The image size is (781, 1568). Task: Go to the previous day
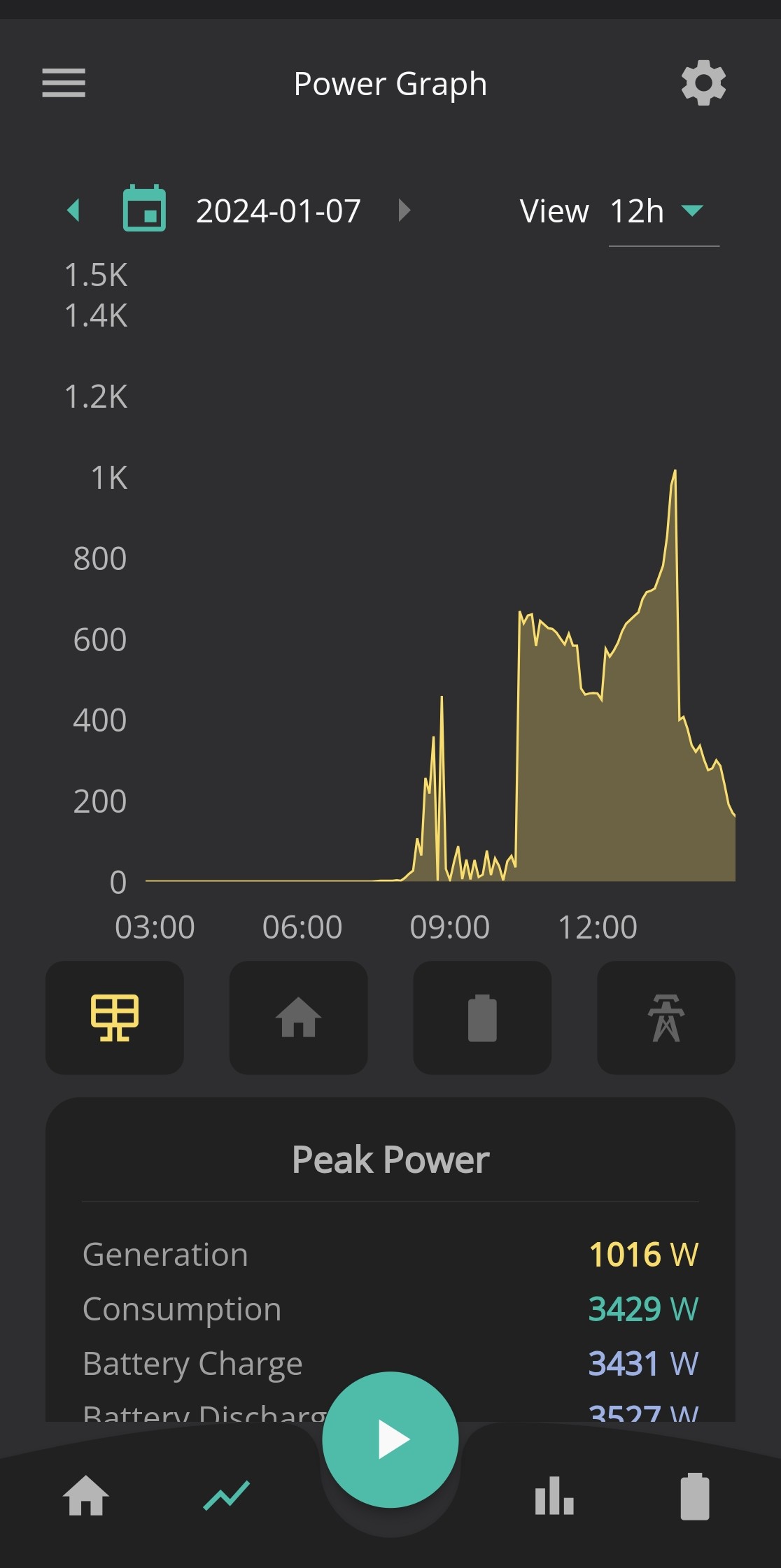click(73, 210)
